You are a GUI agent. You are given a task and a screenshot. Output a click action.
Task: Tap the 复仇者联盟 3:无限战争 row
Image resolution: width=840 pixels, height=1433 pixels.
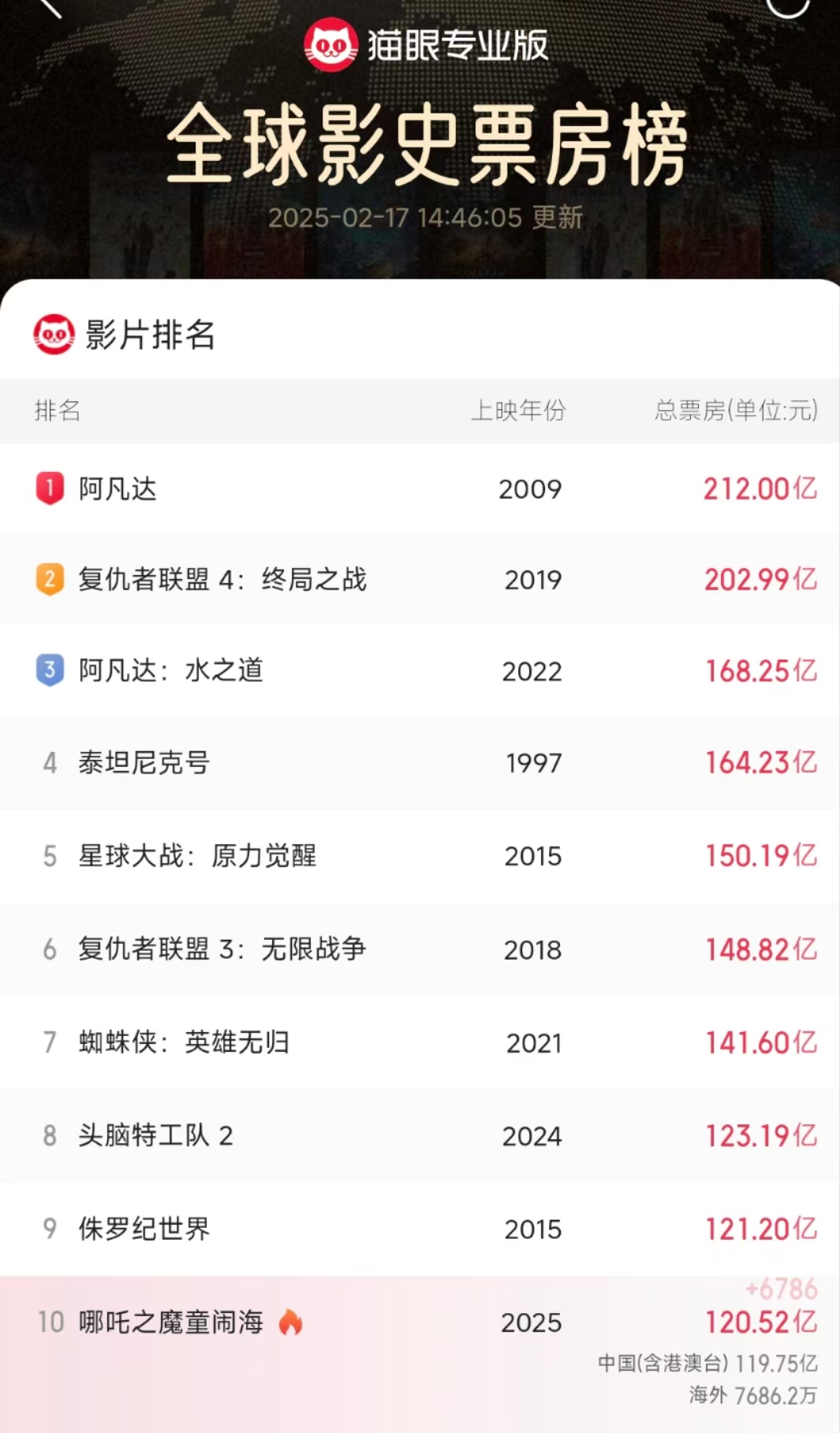tap(222, 949)
